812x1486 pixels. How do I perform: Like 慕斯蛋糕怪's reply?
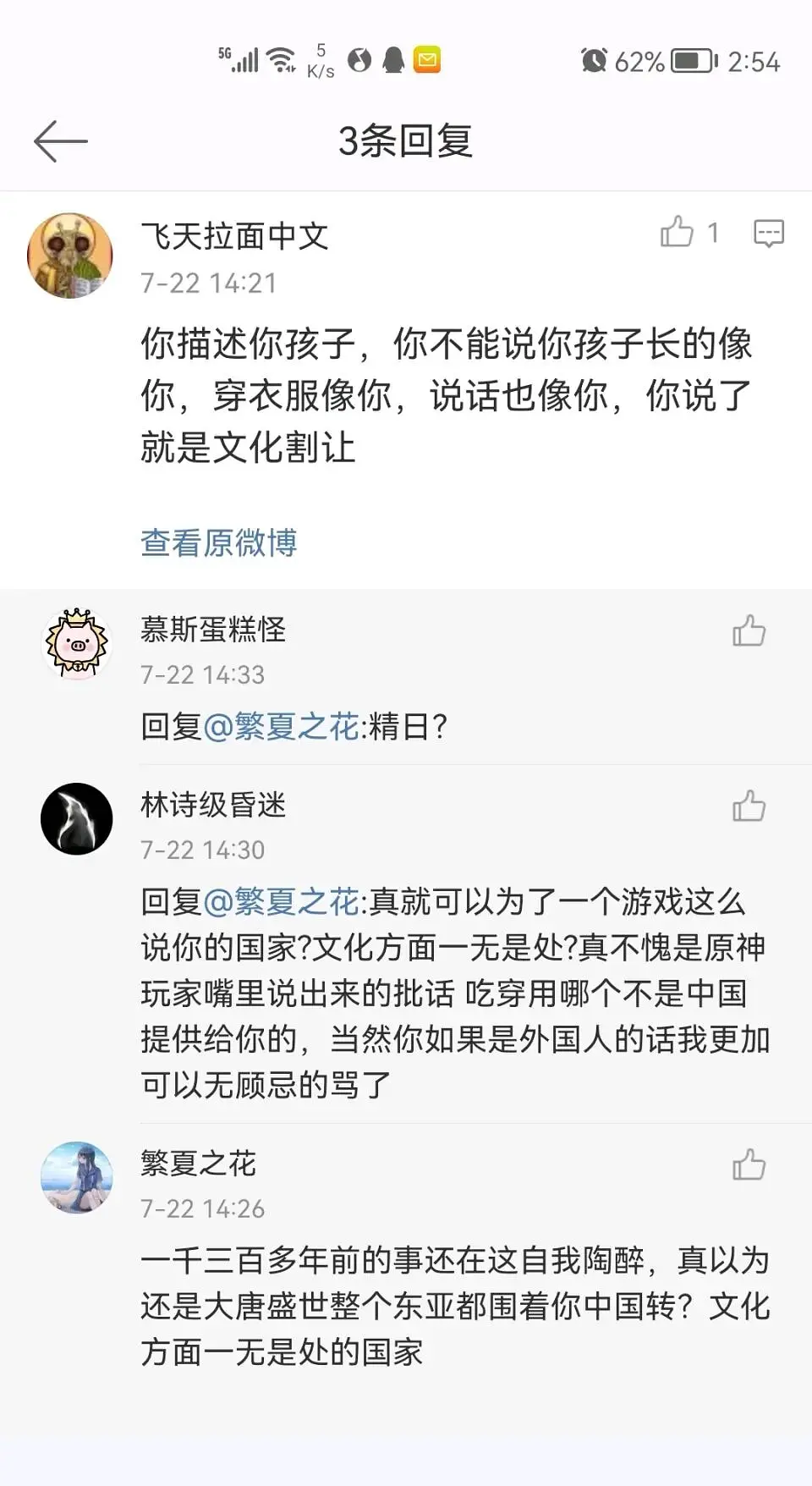click(x=749, y=630)
